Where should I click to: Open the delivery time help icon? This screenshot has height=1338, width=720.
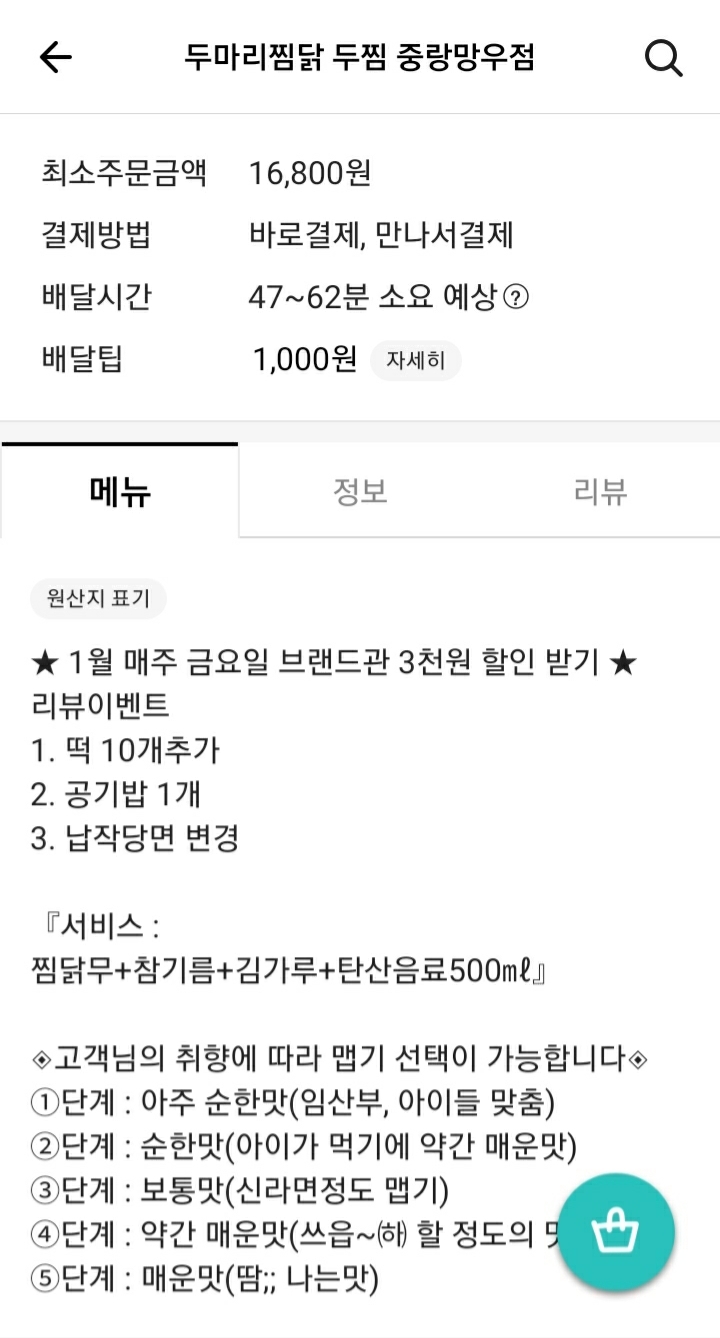pos(515,298)
